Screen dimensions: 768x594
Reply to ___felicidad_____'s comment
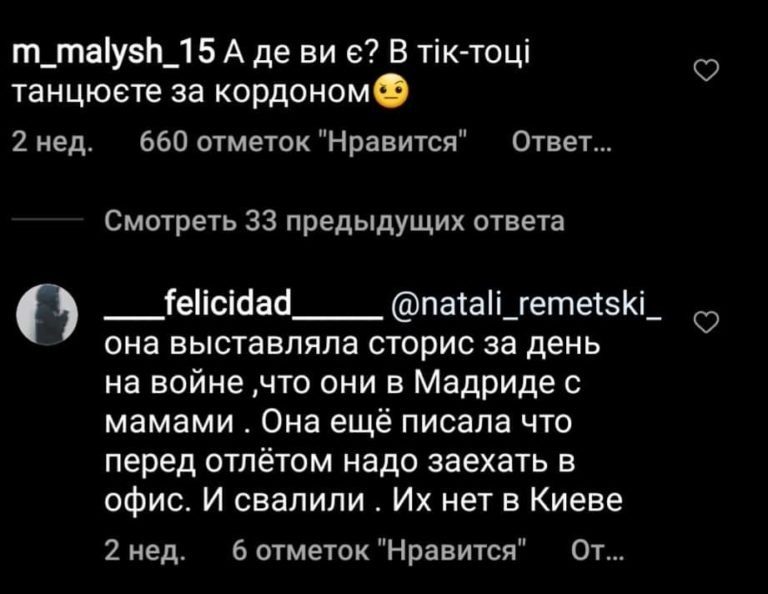tap(596, 552)
